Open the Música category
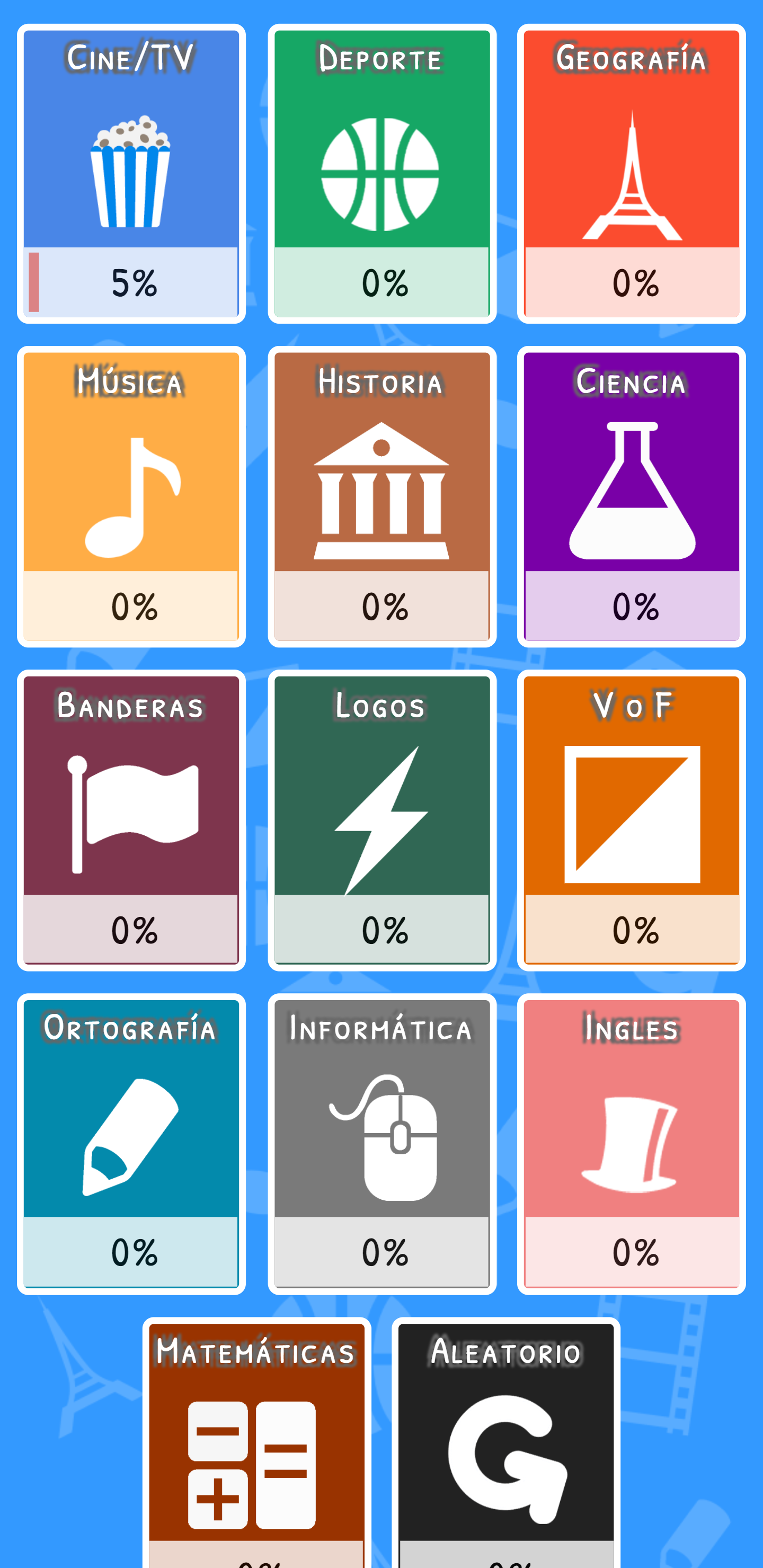This screenshot has height=1568, width=763. tap(131, 496)
